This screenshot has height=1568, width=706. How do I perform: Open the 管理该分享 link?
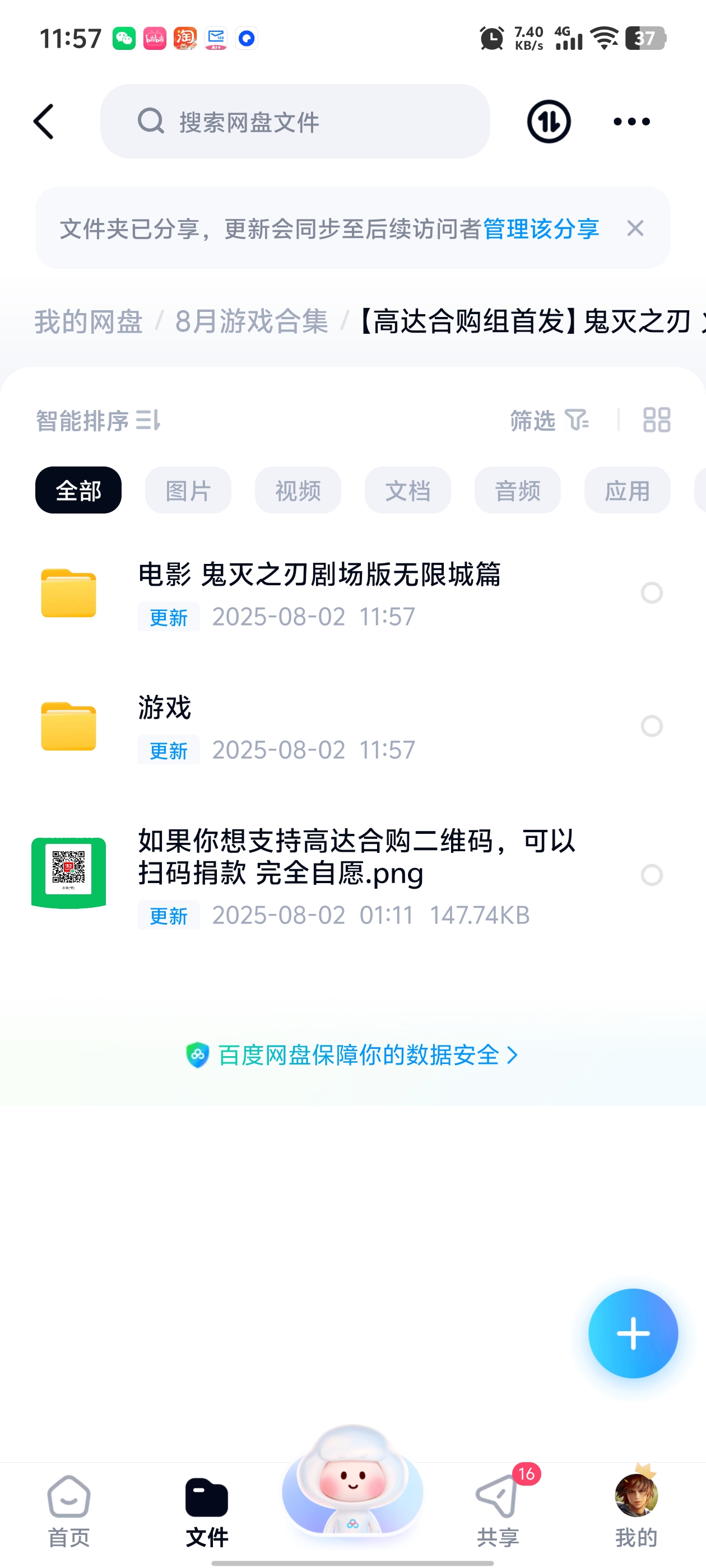point(541,229)
